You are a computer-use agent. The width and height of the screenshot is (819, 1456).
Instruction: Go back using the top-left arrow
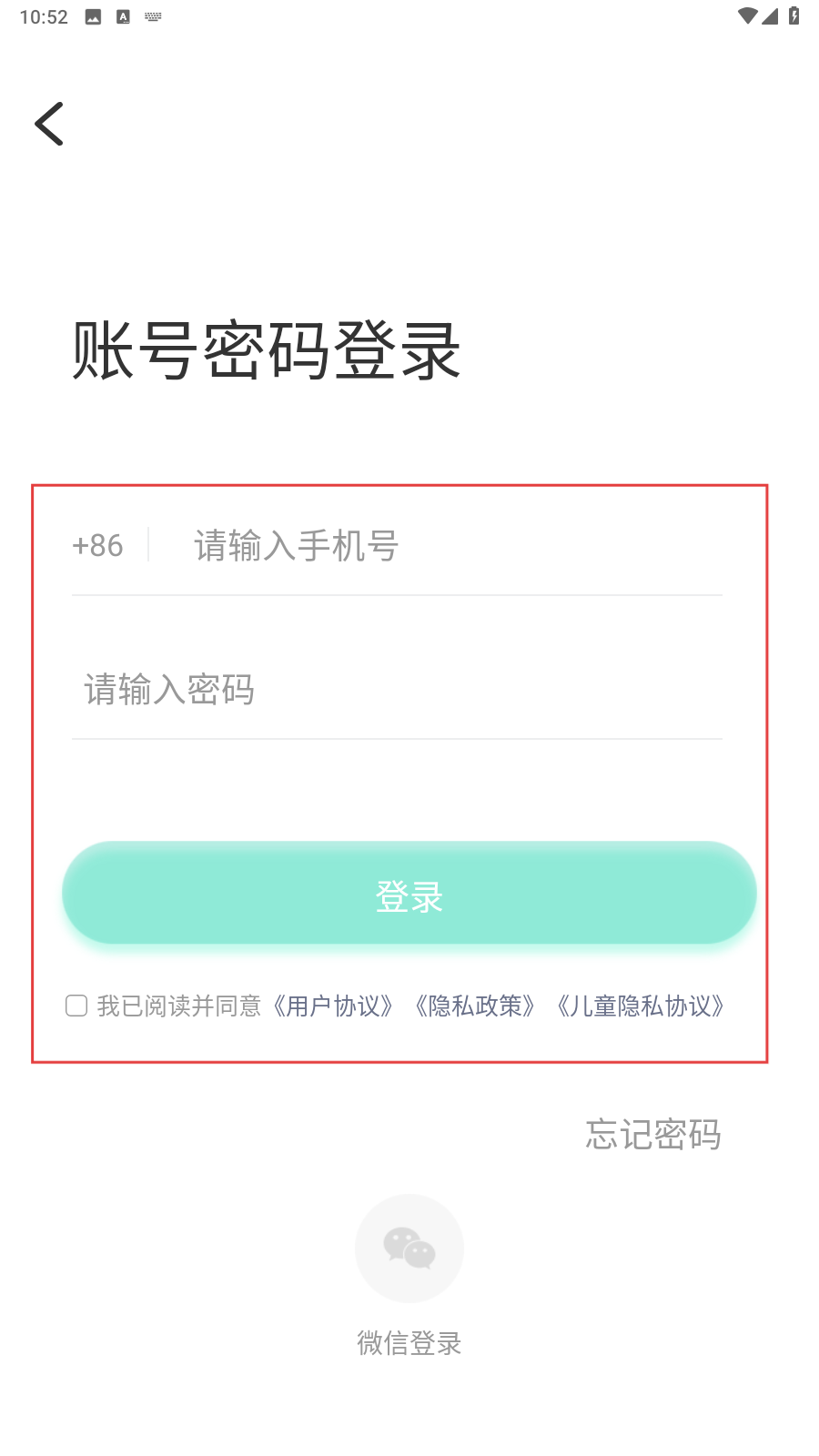(x=49, y=124)
